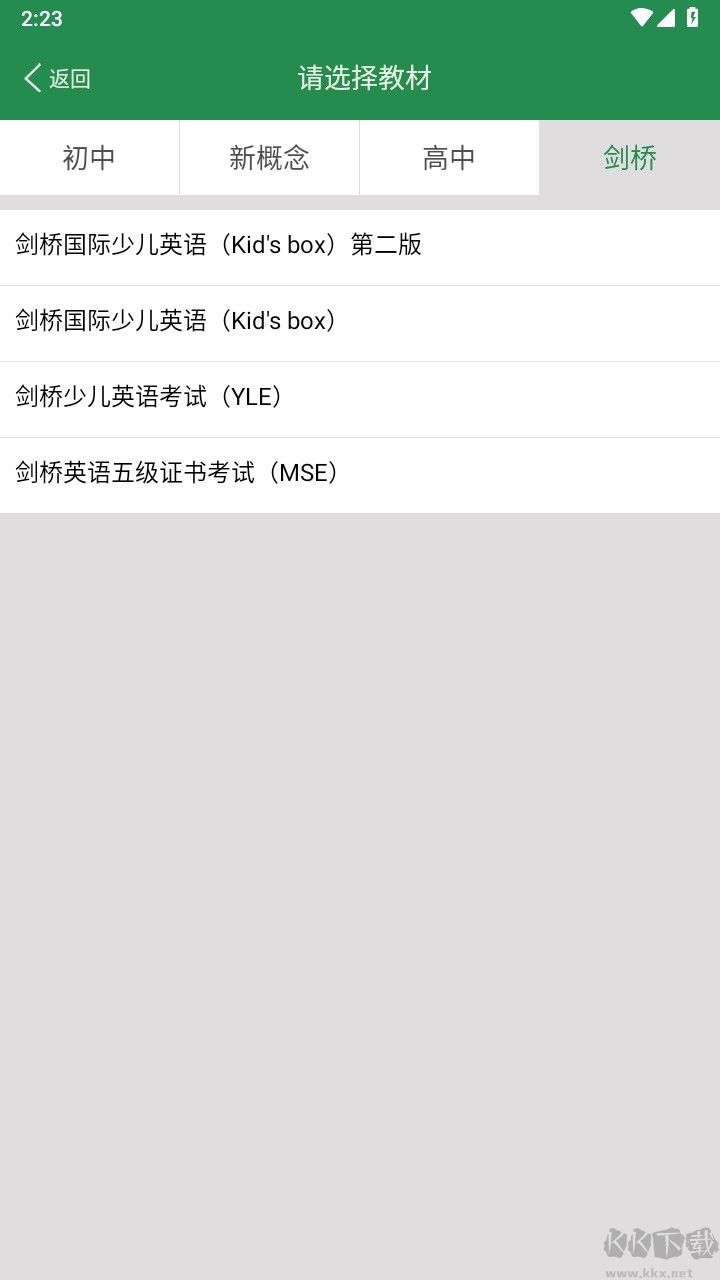The height and width of the screenshot is (1280, 720).
Task: Select the chevron next to 返回
Action: [x=31, y=77]
